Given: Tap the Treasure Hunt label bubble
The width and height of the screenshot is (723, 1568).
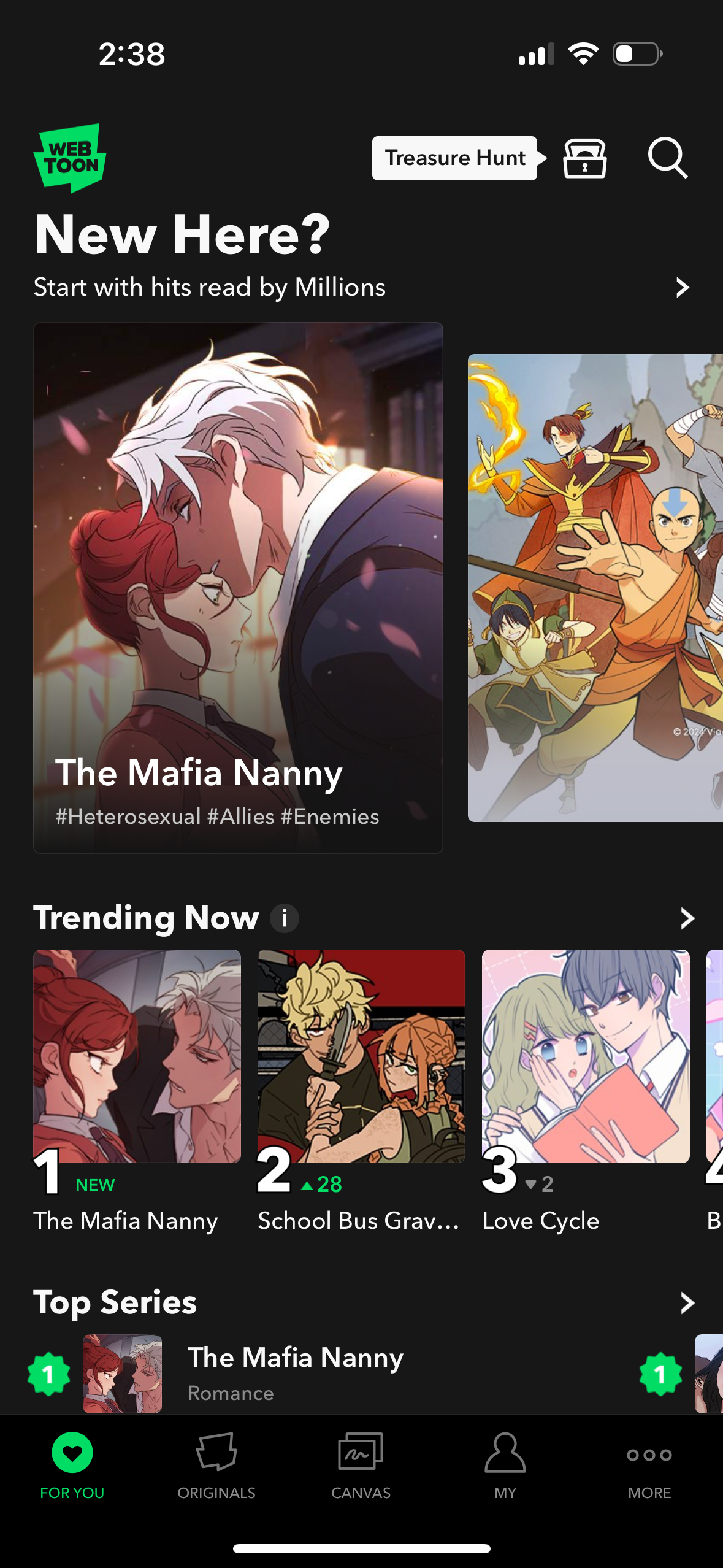Looking at the screenshot, I should [455, 158].
